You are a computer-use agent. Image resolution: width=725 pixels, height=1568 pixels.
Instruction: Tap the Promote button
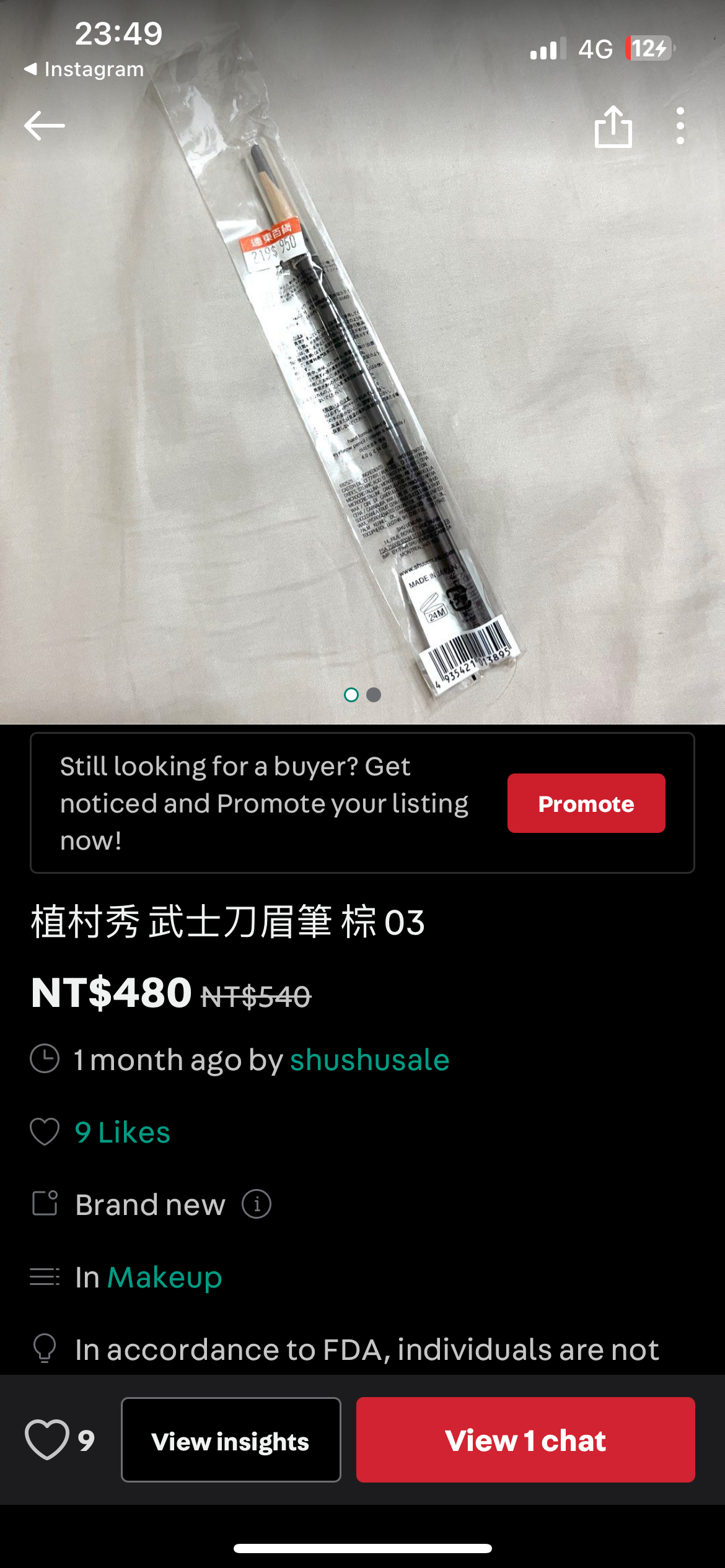[x=586, y=803]
